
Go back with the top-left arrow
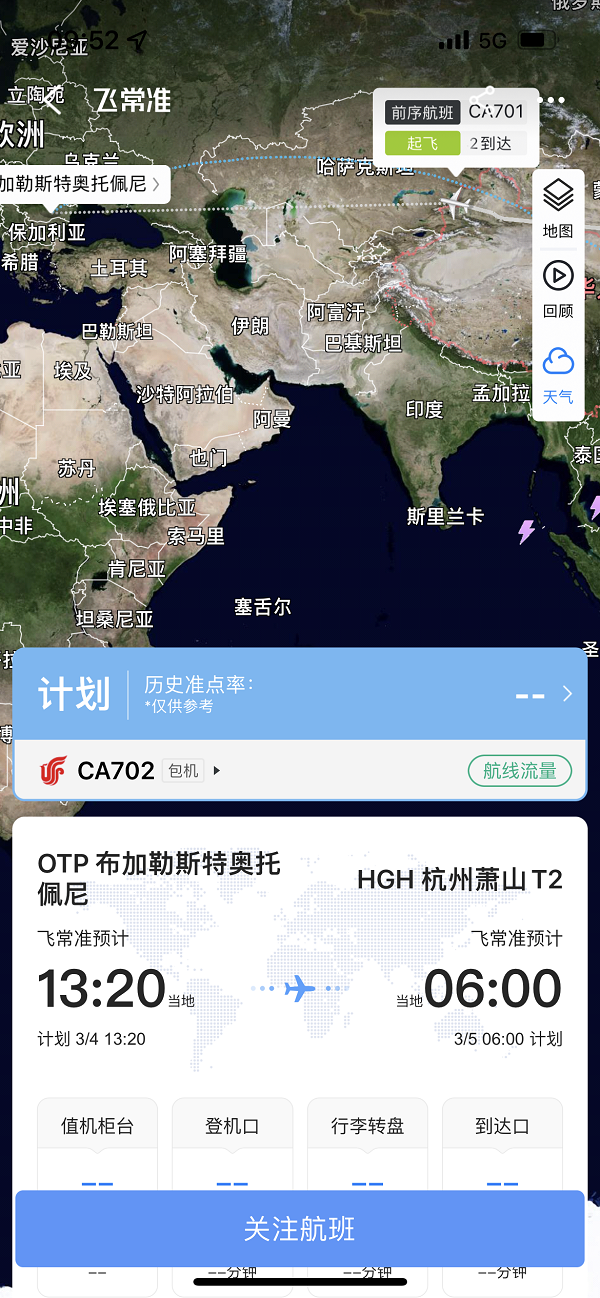coord(48,101)
